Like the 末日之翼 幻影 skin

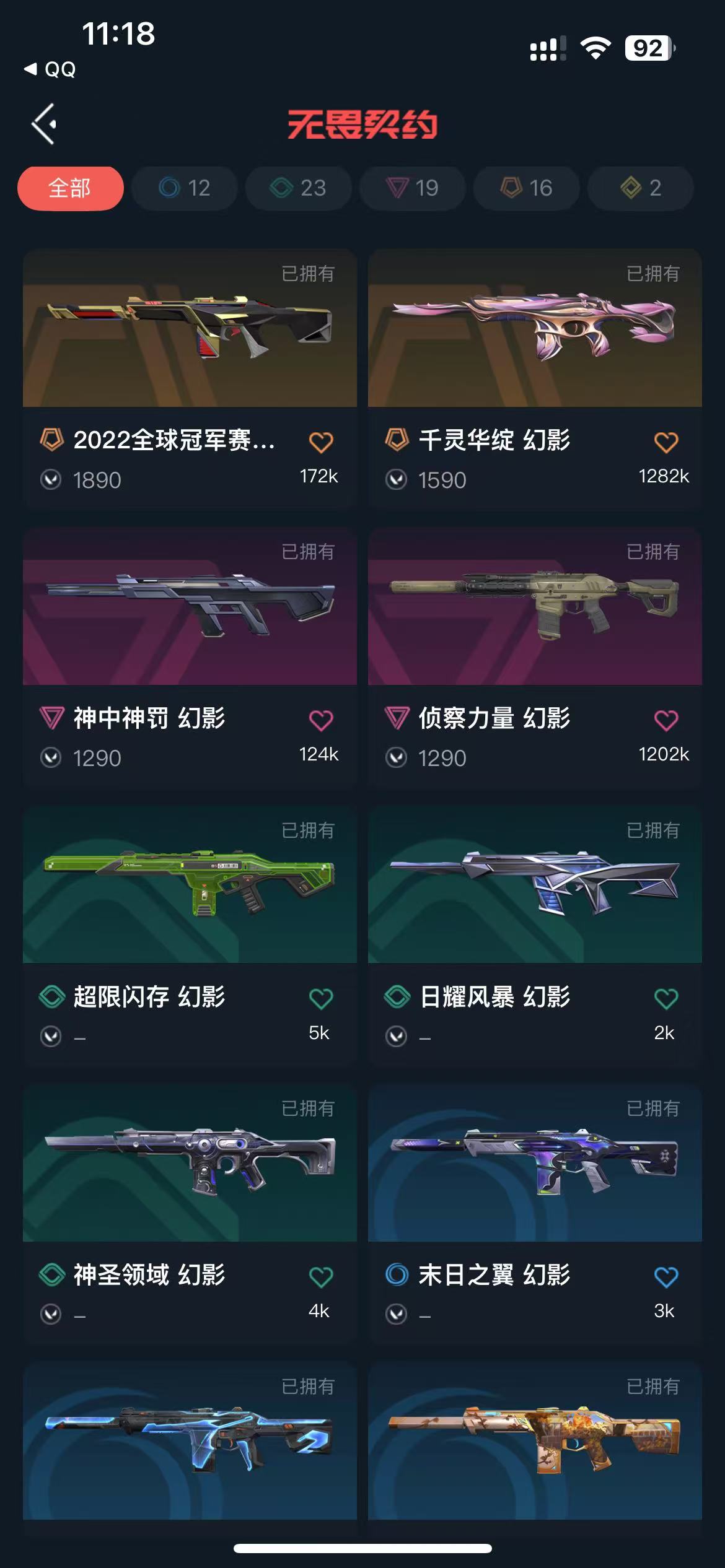[x=666, y=1276]
